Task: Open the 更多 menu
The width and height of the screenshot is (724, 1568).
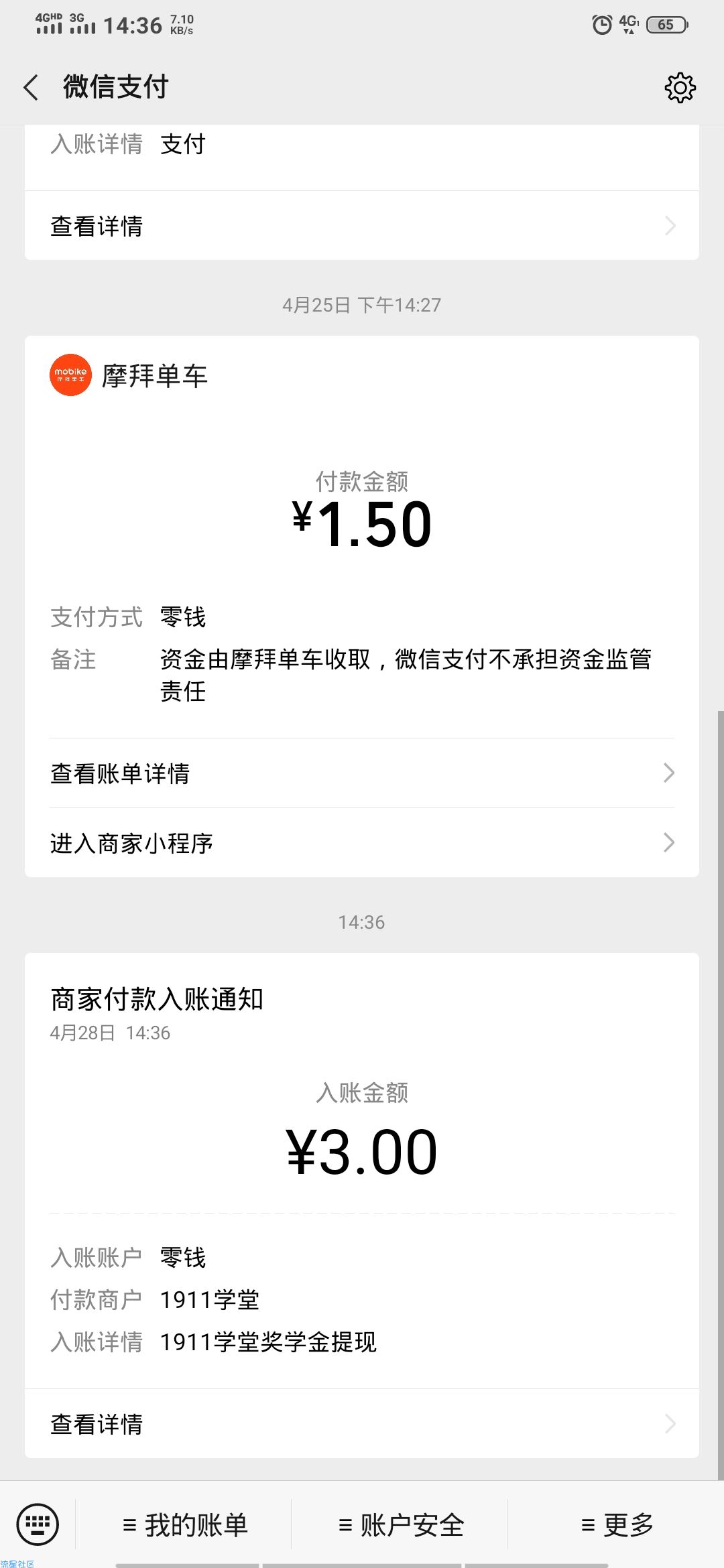Action: (617, 1525)
